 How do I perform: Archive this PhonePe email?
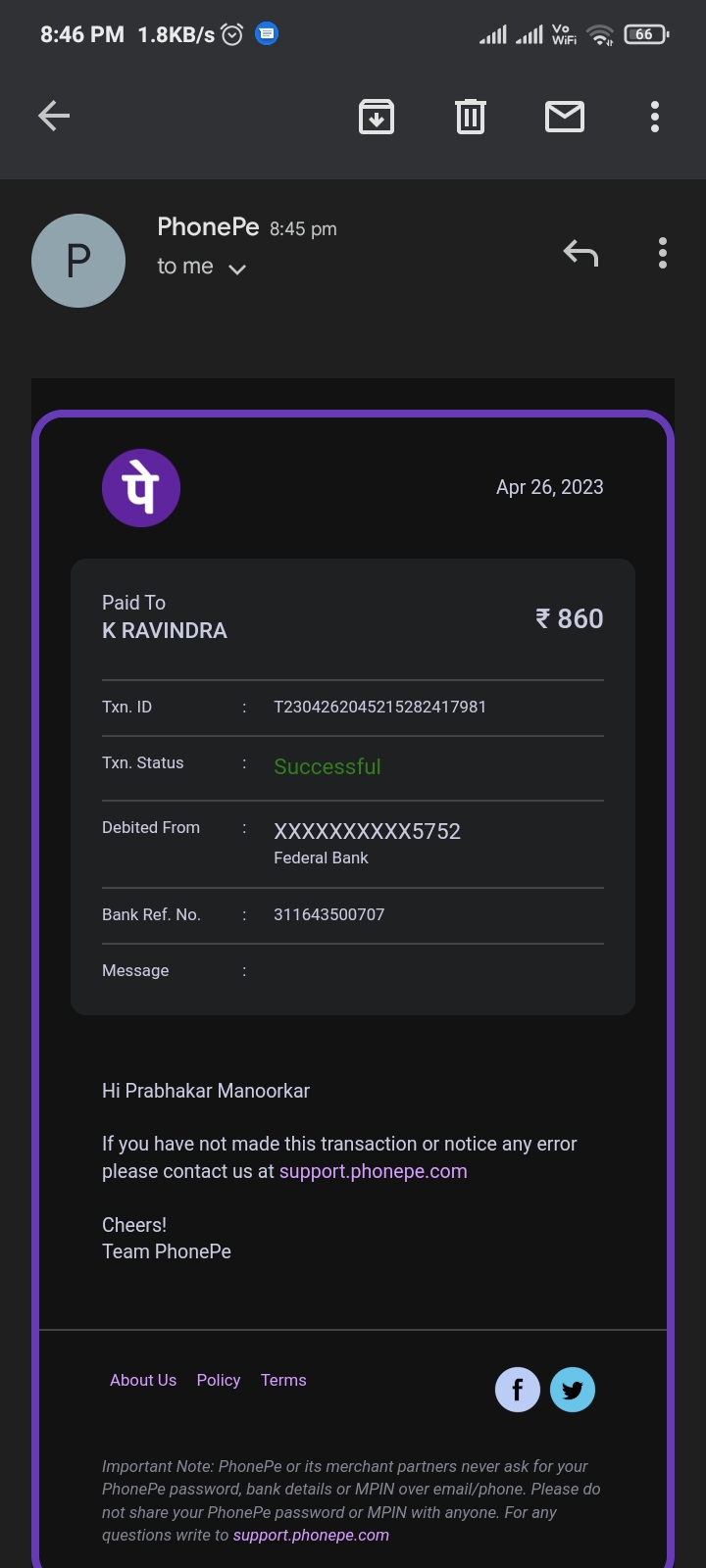click(377, 117)
